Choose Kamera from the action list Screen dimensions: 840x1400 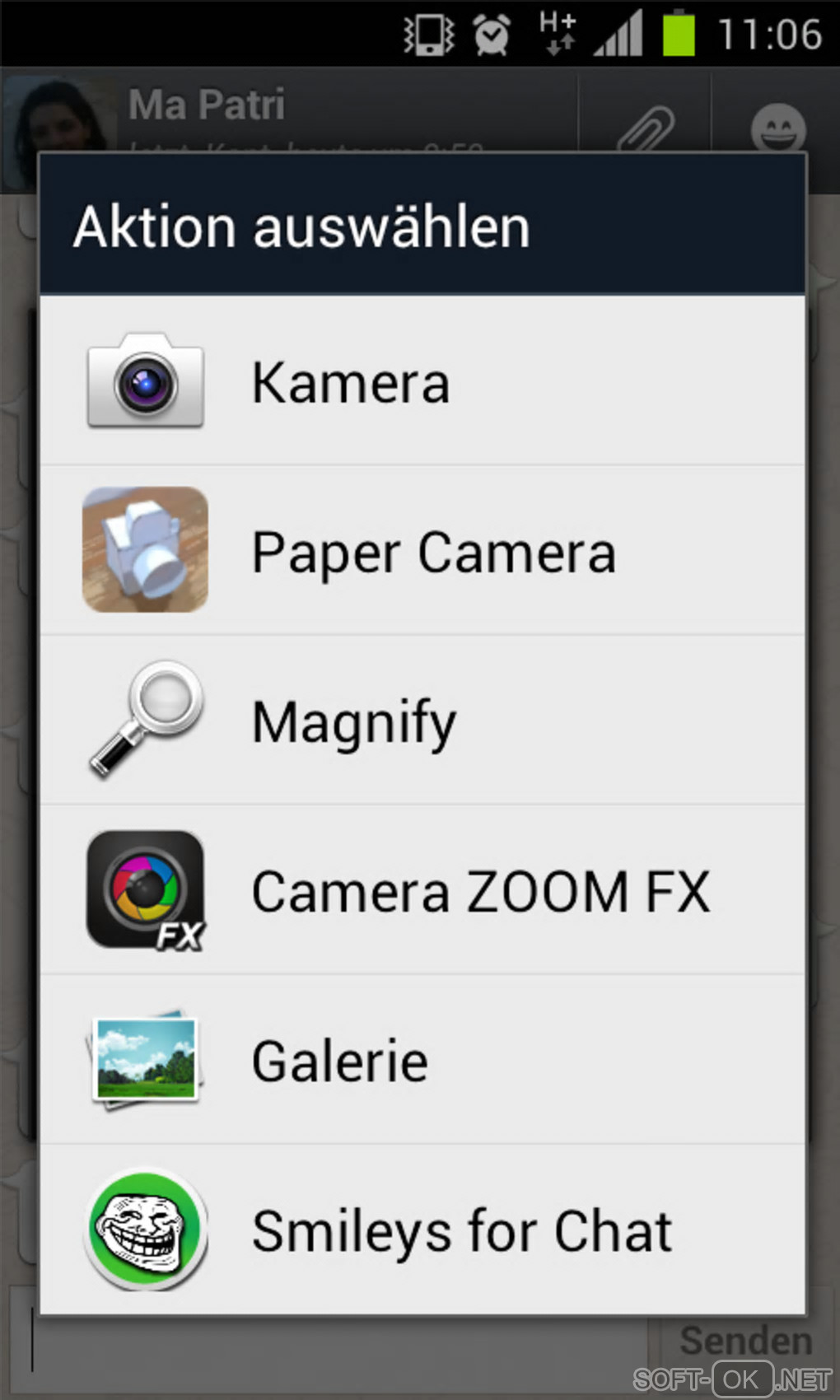point(422,382)
